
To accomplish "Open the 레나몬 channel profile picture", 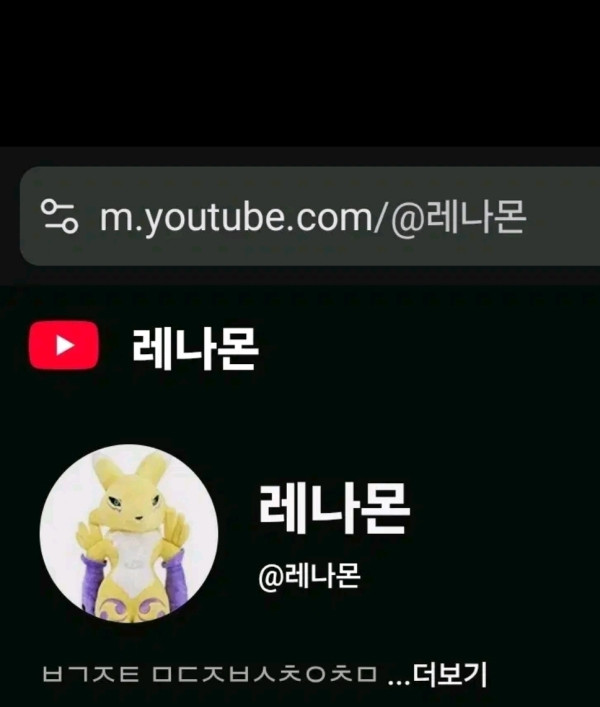I will [128, 533].
